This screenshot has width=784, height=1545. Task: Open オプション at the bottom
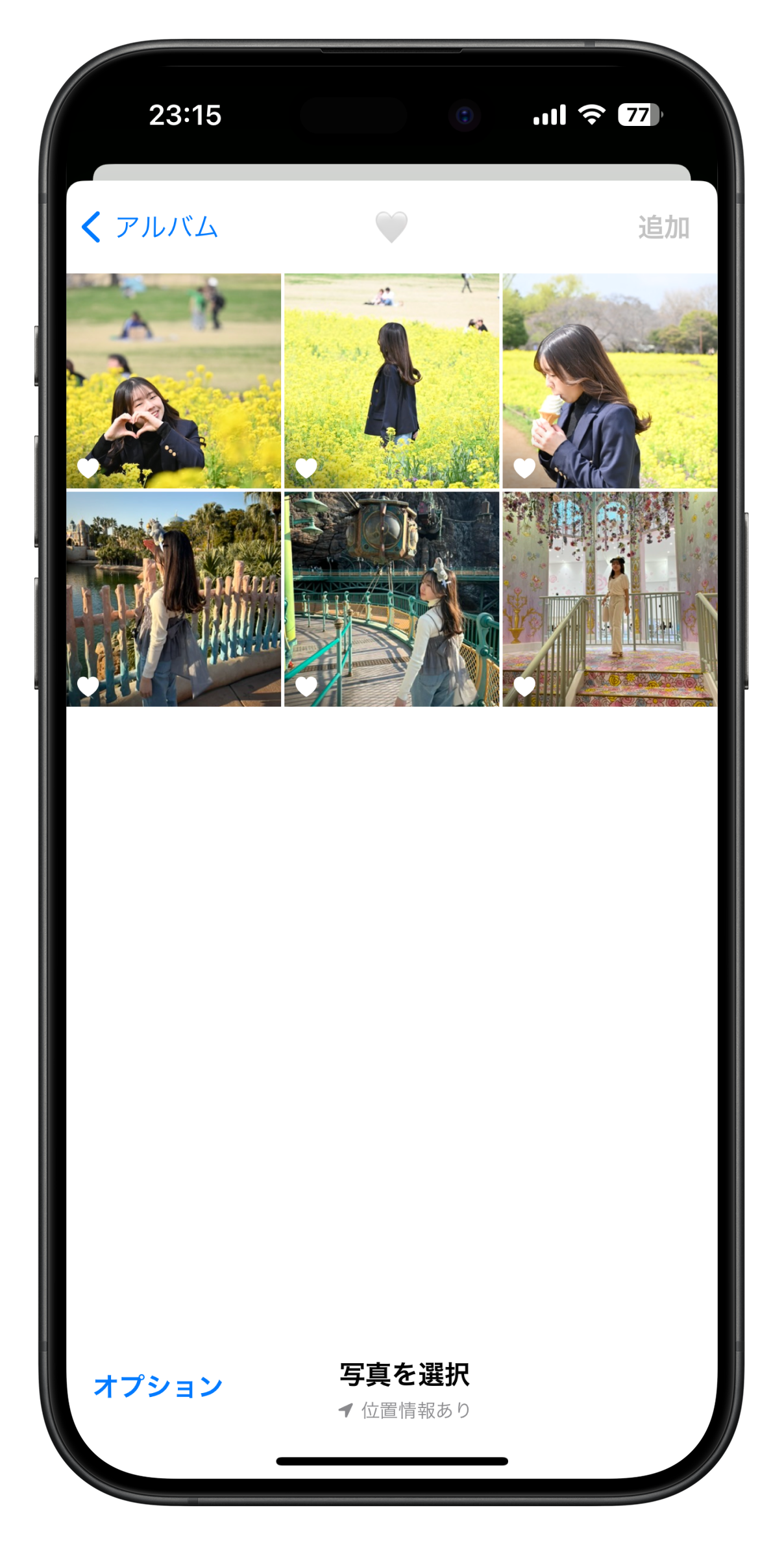(x=158, y=1385)
